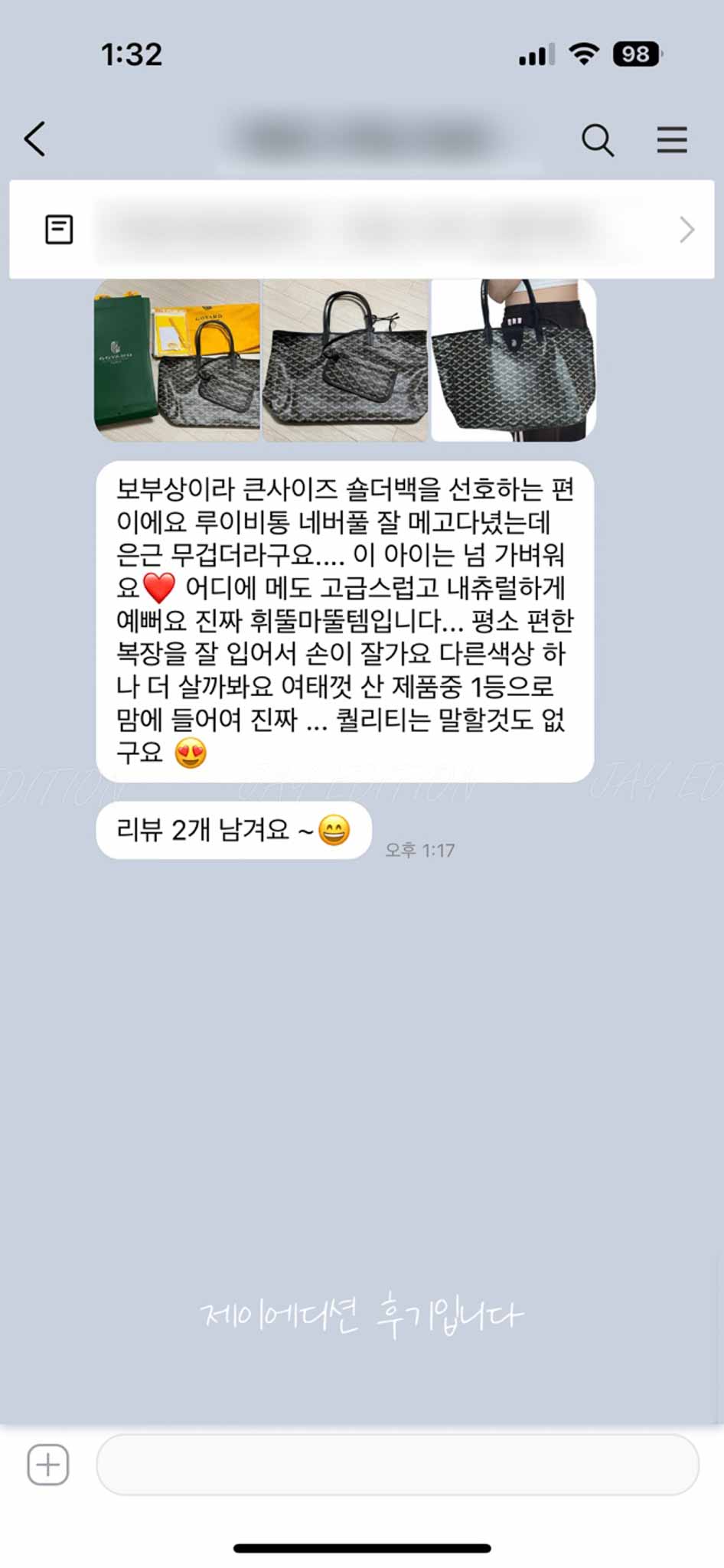Go back to the chat list
The height and width of the screenshot is (1568, 724).
pos(35,139)
